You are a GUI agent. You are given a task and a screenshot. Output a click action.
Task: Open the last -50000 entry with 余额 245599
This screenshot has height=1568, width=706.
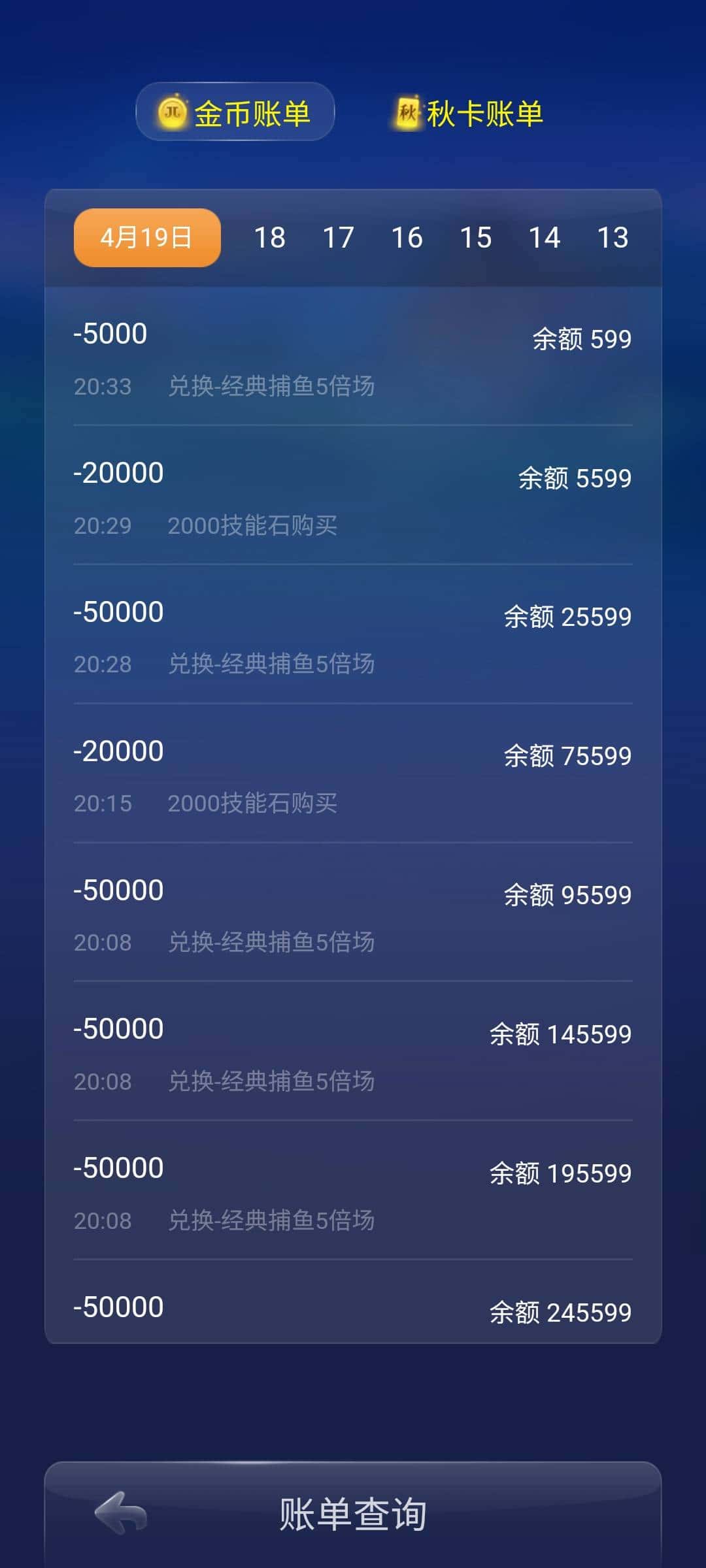click(353, 1310)
